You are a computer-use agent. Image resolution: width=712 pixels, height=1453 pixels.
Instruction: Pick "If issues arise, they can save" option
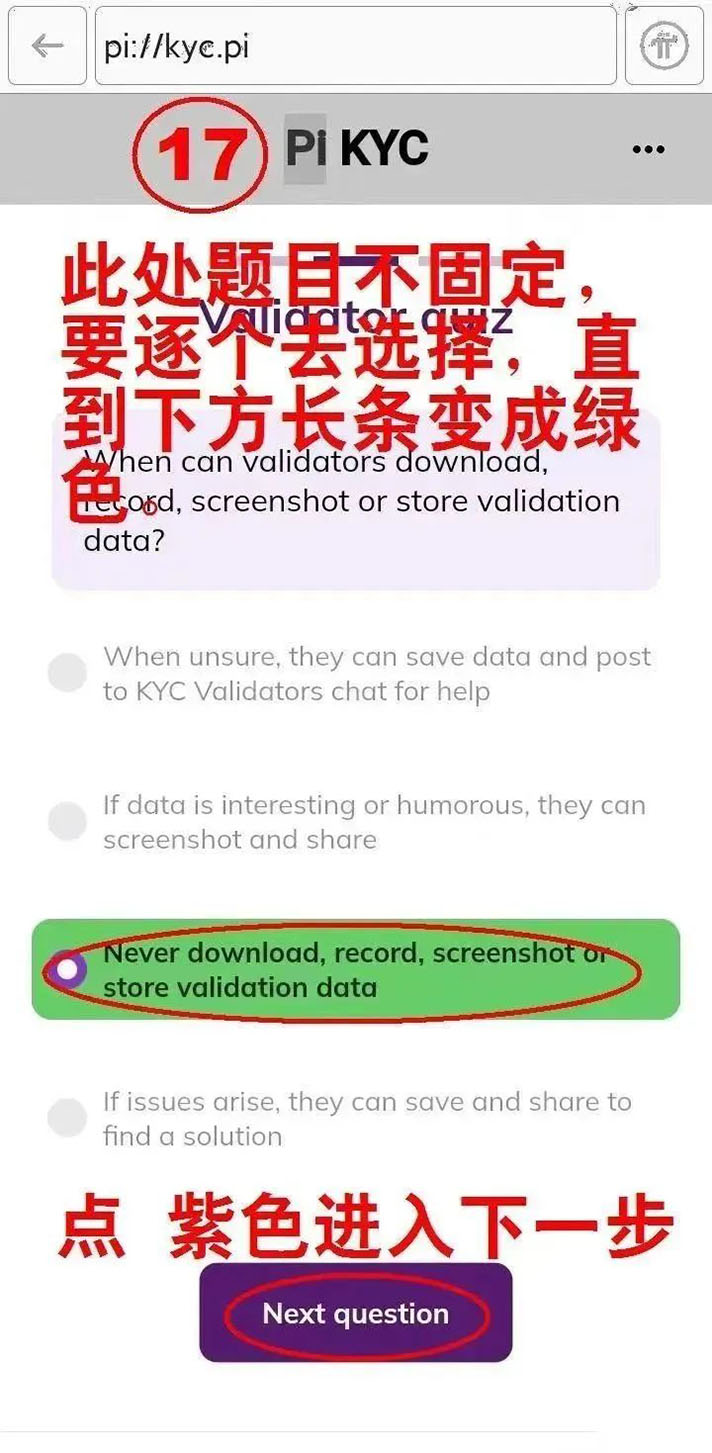(x=68, y=1118)
